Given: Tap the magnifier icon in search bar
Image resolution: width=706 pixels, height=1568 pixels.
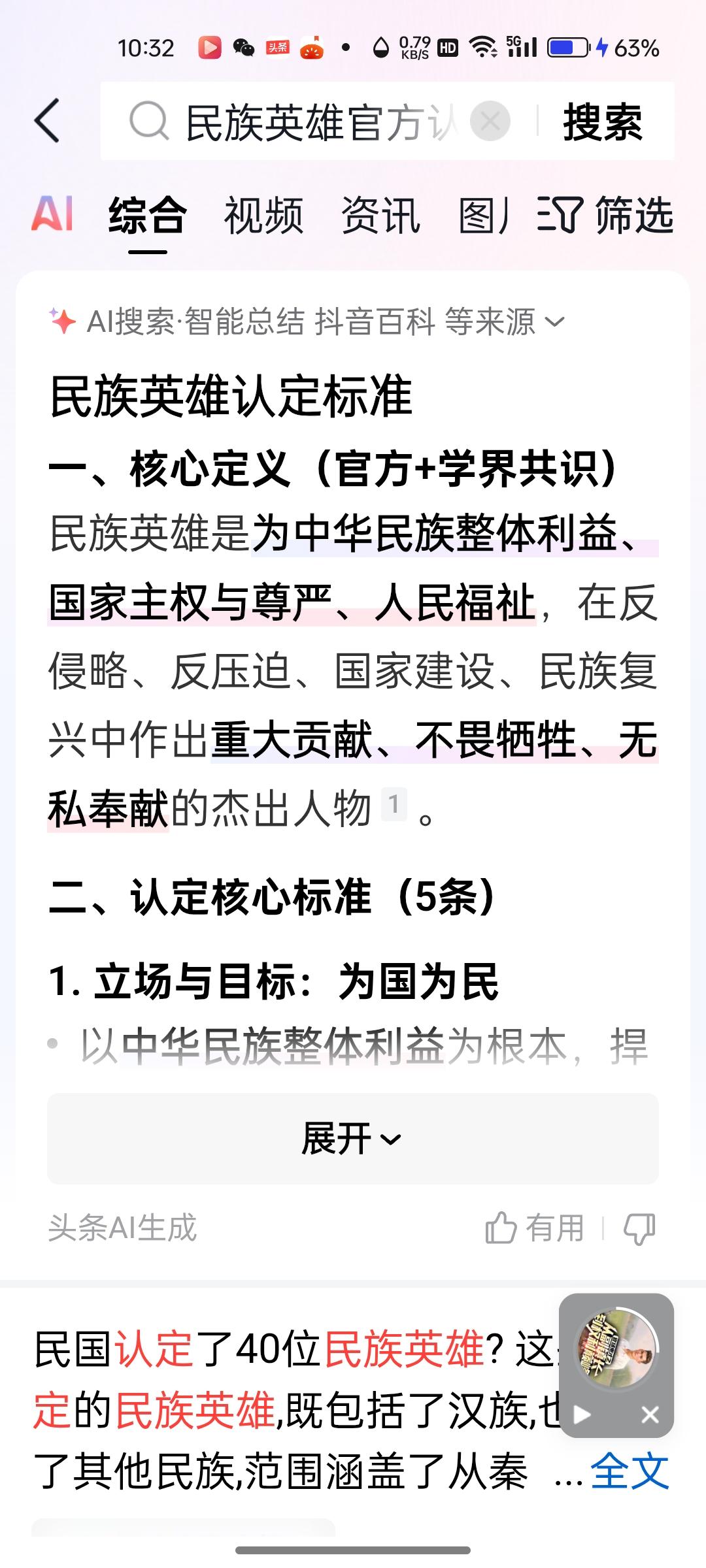Looking at the screenshot, I should [x=149, y=121].
